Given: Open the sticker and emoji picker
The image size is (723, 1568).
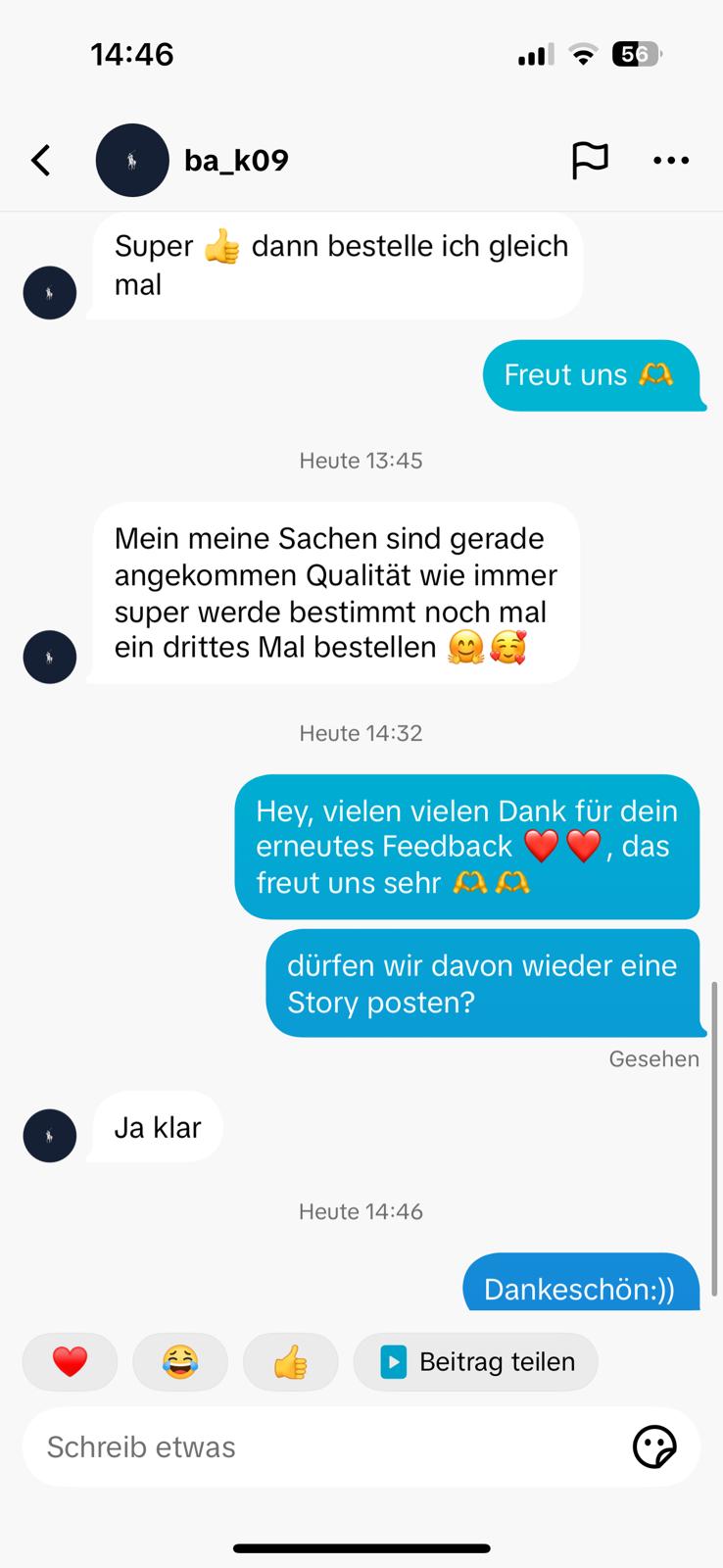Looking at the screenshot, I should pyautogui.click(x=654, y=1446).
